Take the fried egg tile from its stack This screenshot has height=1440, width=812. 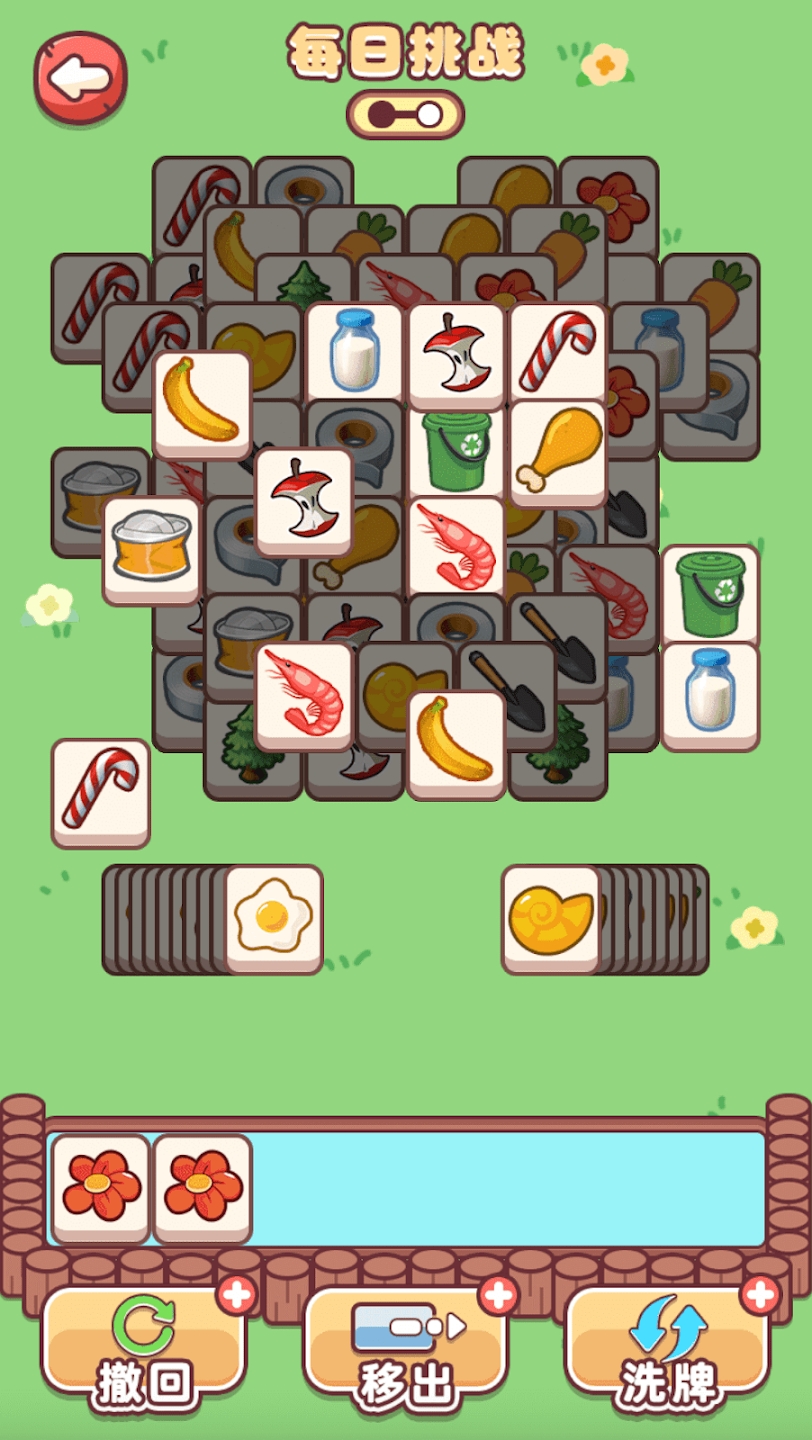[x=273, y=917]
